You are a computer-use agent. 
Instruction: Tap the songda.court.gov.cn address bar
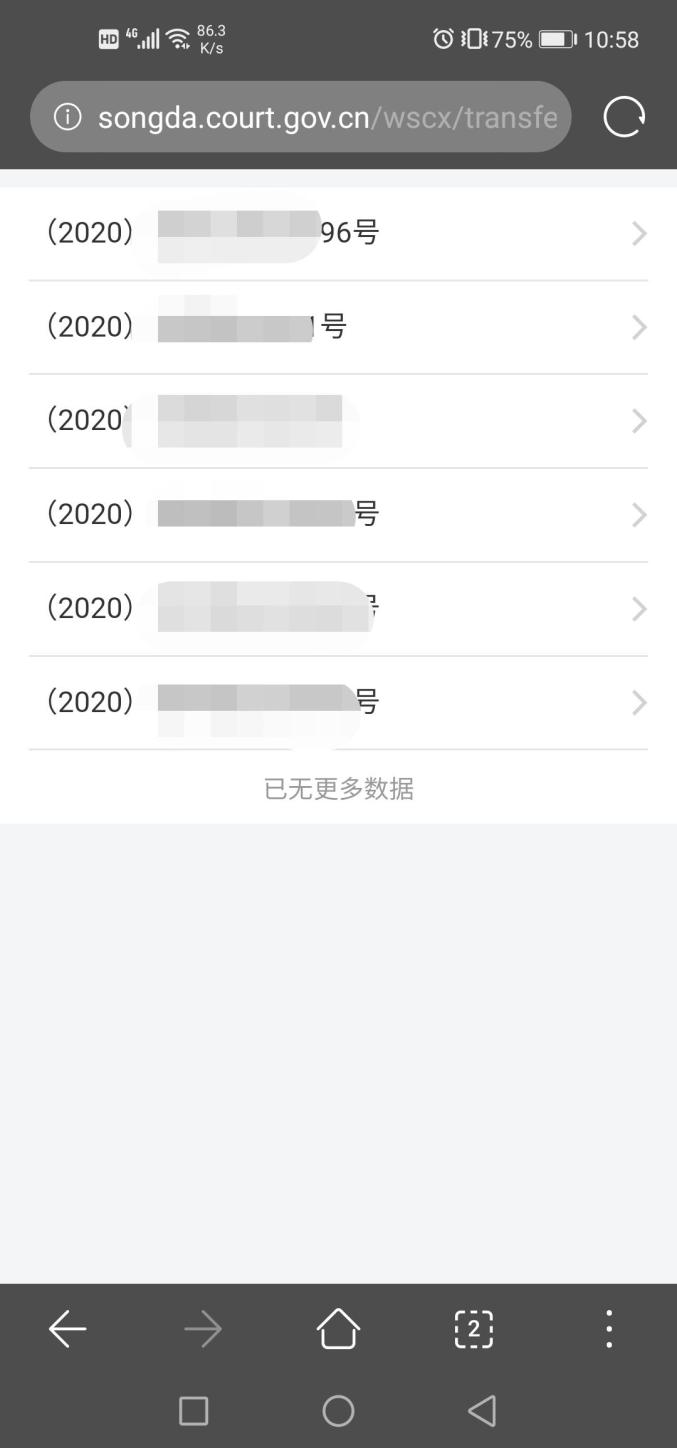coord(320,117)
